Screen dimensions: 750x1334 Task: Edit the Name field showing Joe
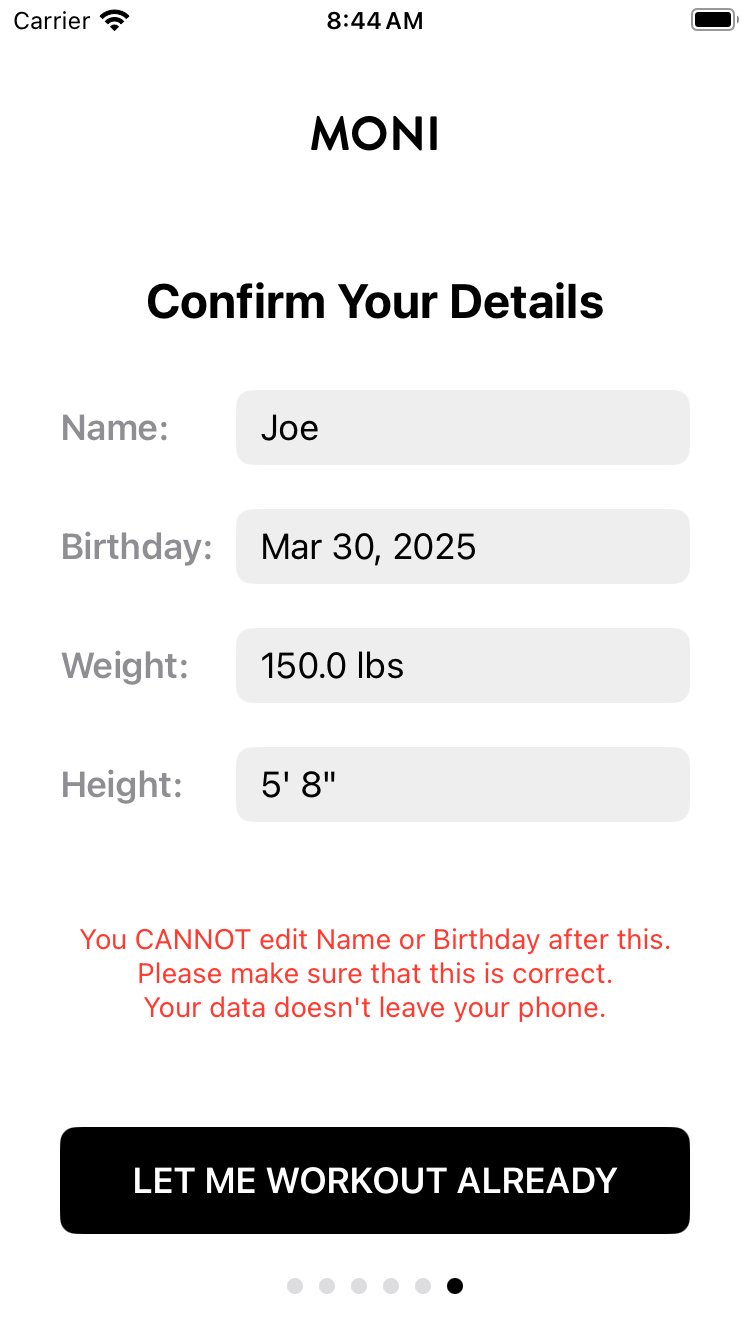(x=462, y=427)
